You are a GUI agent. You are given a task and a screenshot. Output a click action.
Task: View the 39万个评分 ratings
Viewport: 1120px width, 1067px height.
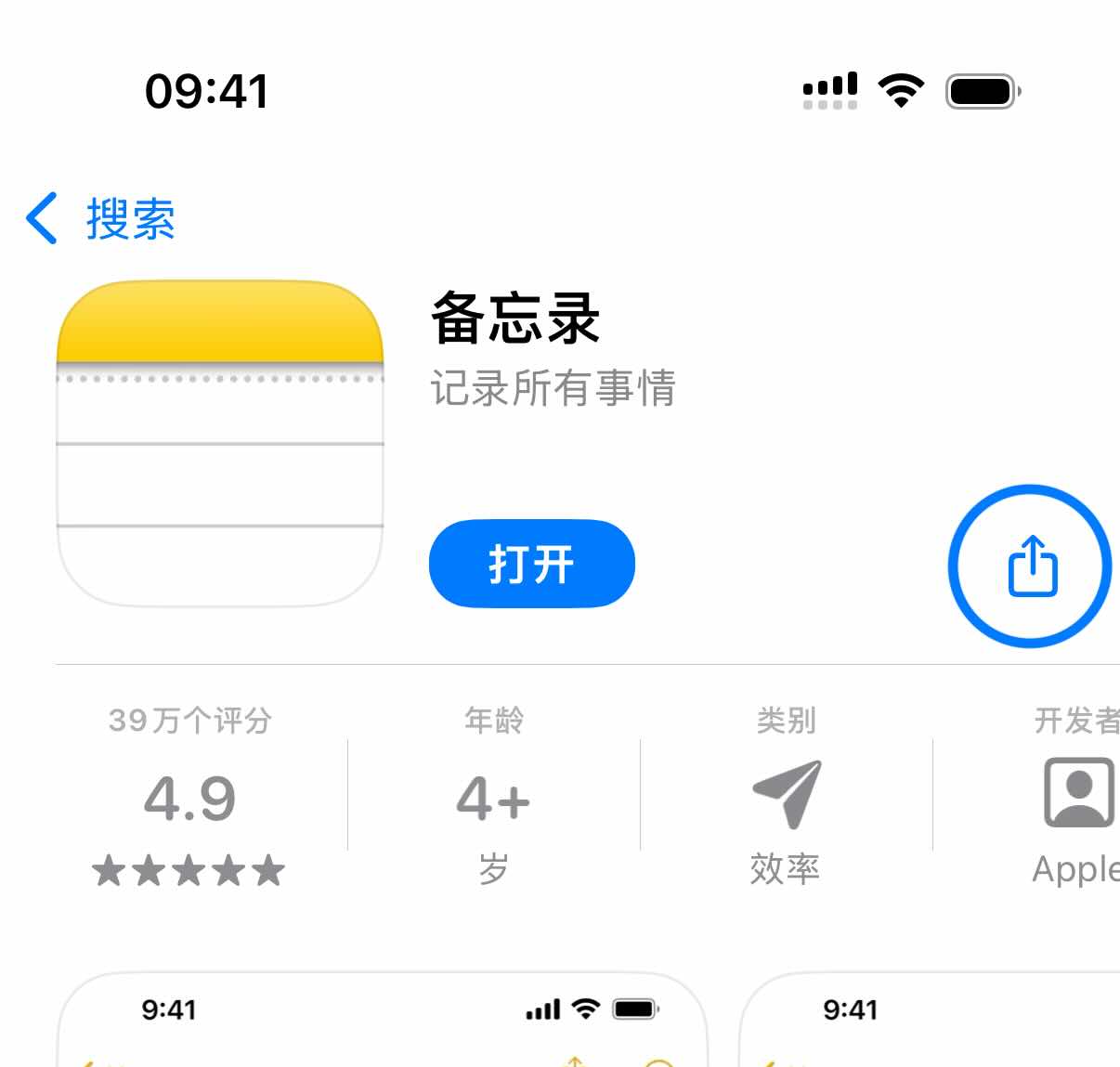tap(189, 797)
